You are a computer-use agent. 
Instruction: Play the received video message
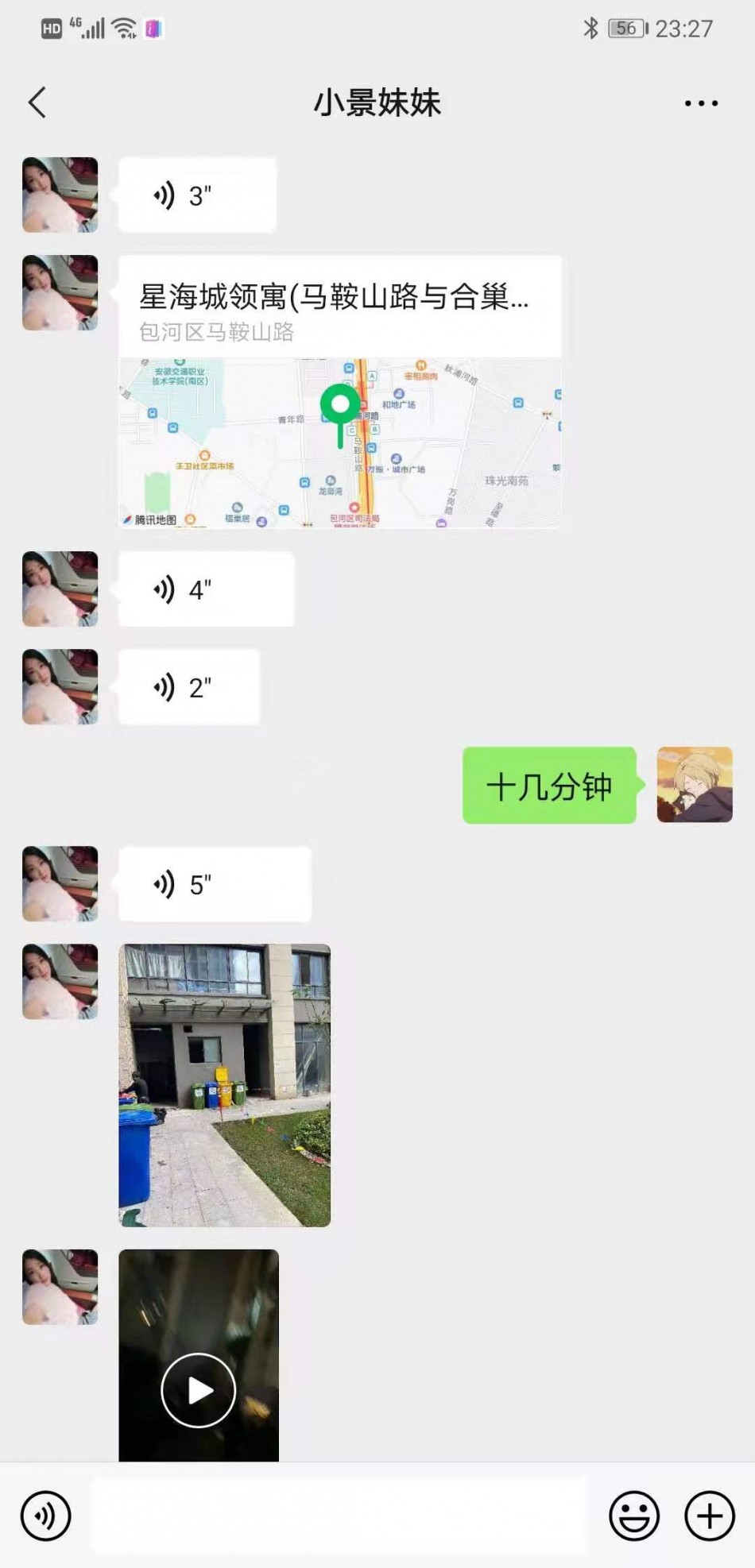pyautogui.click(x=199, y=1390)
